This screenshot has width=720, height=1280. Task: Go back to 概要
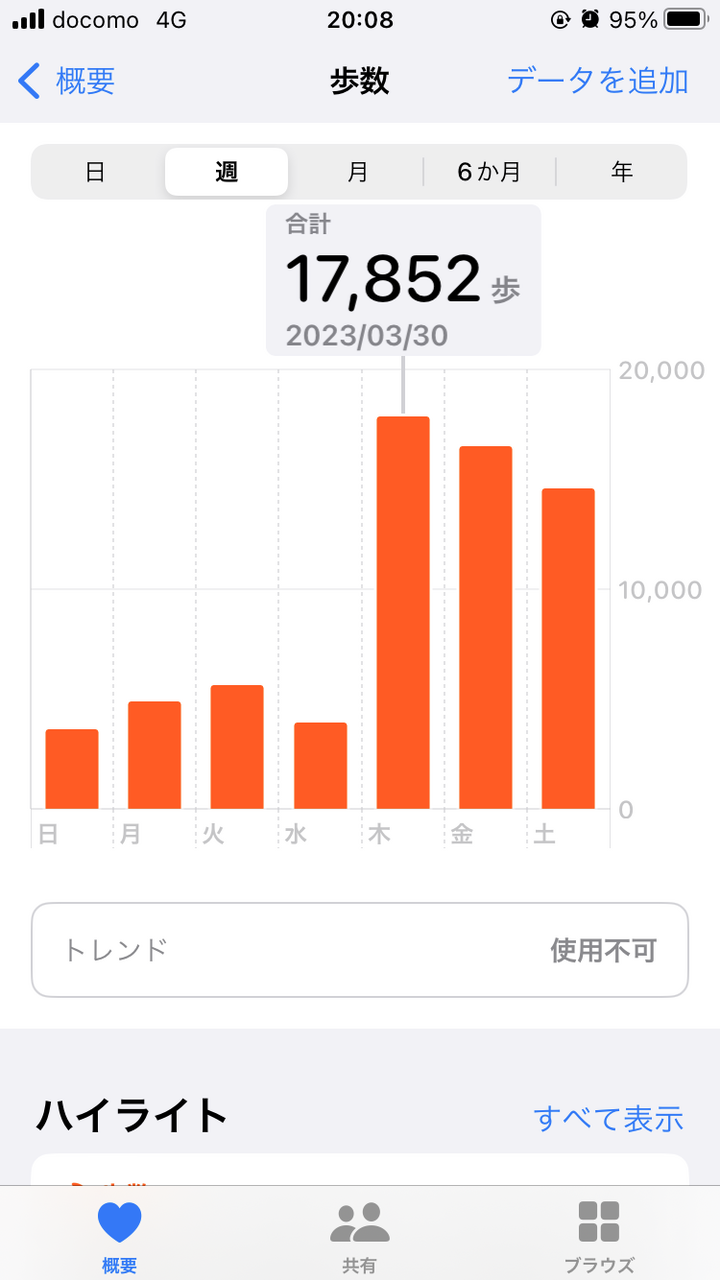tap(67, 80)
